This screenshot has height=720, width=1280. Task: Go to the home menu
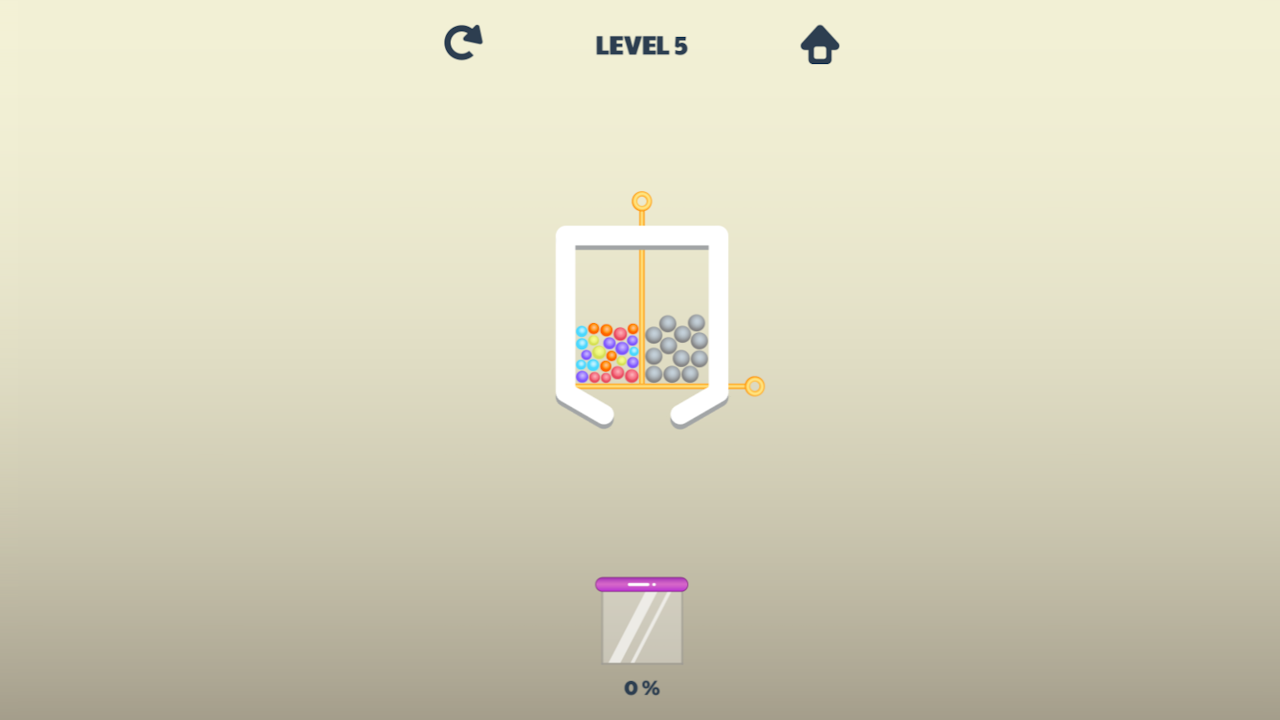(x=819, y=45)
